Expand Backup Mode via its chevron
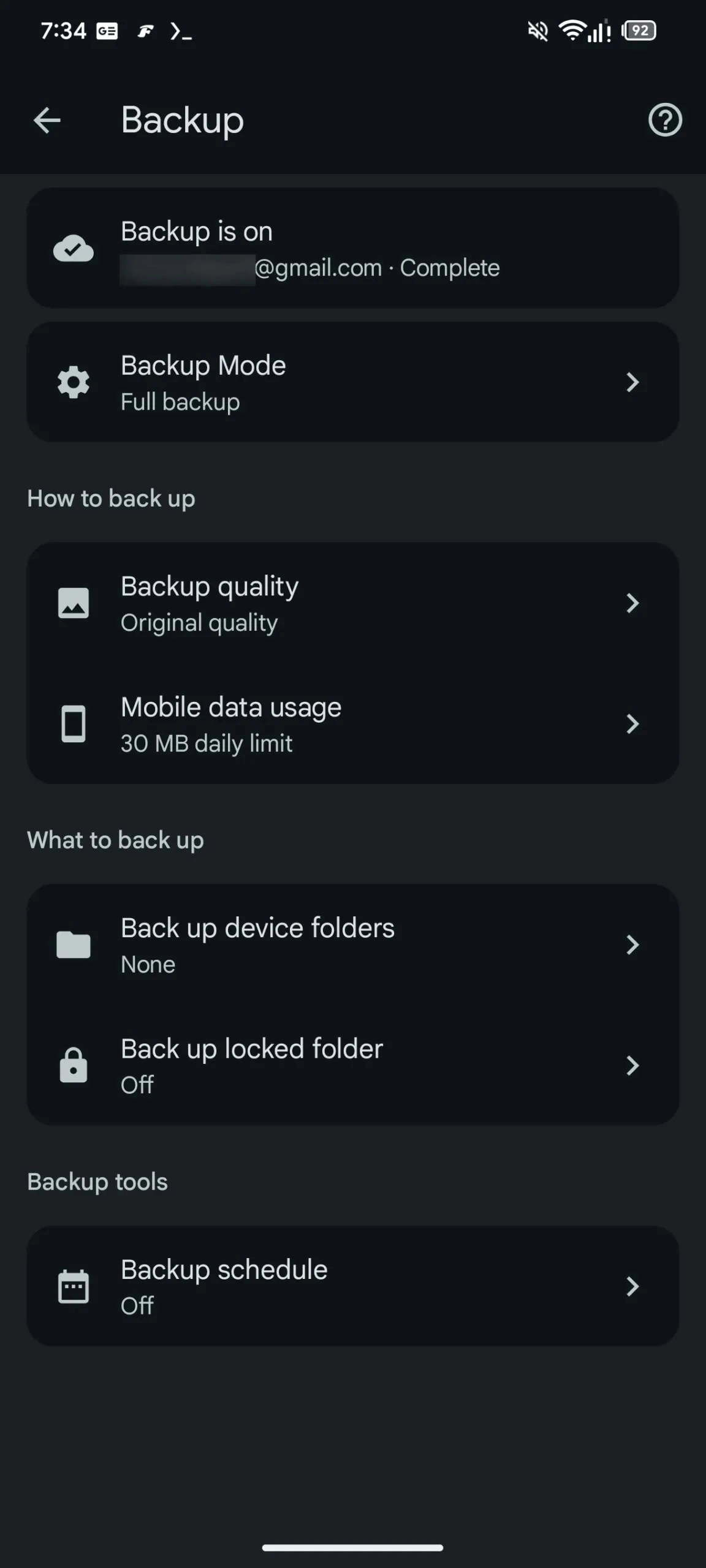This screenshot has height=1568, width=706. [x=634, y=382]
